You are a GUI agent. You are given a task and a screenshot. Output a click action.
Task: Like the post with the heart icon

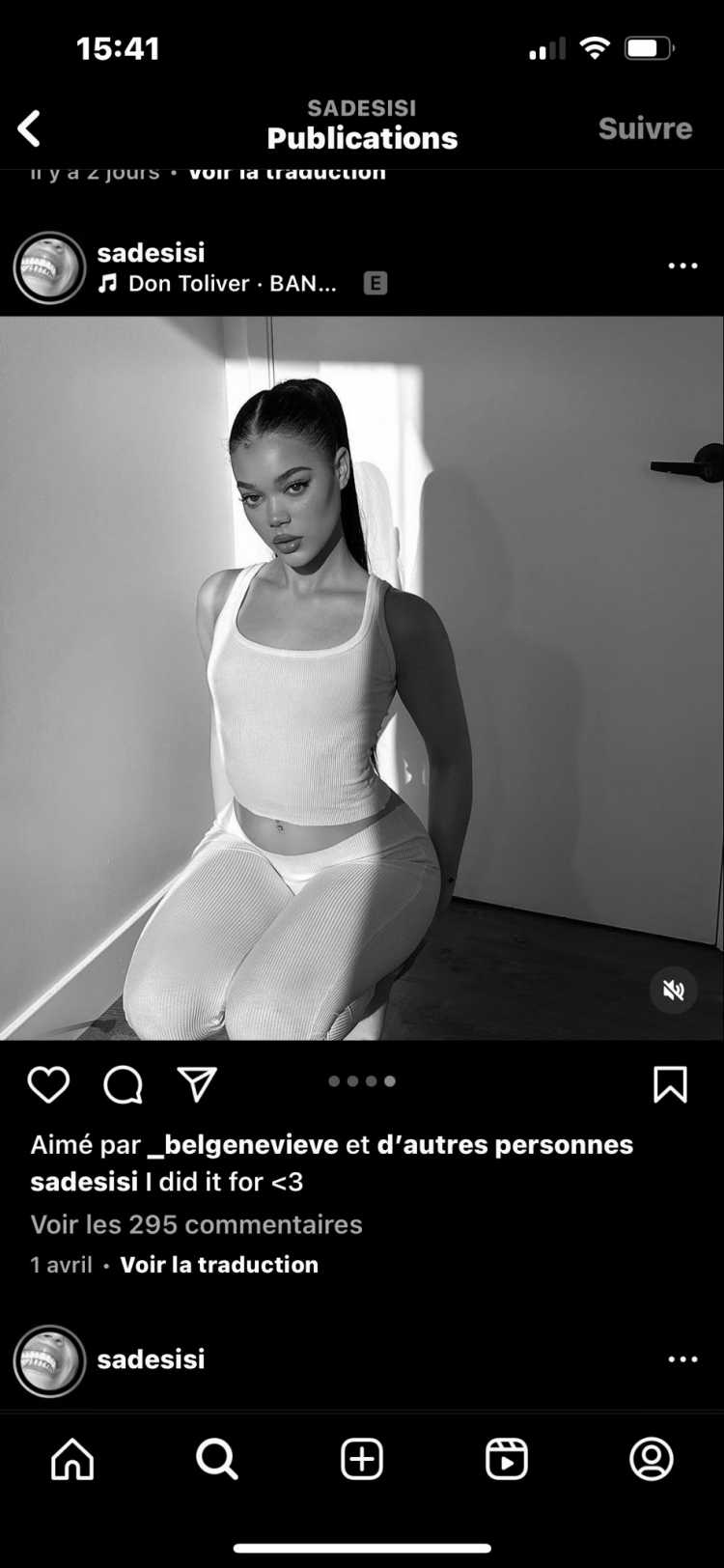point(48,1085)
